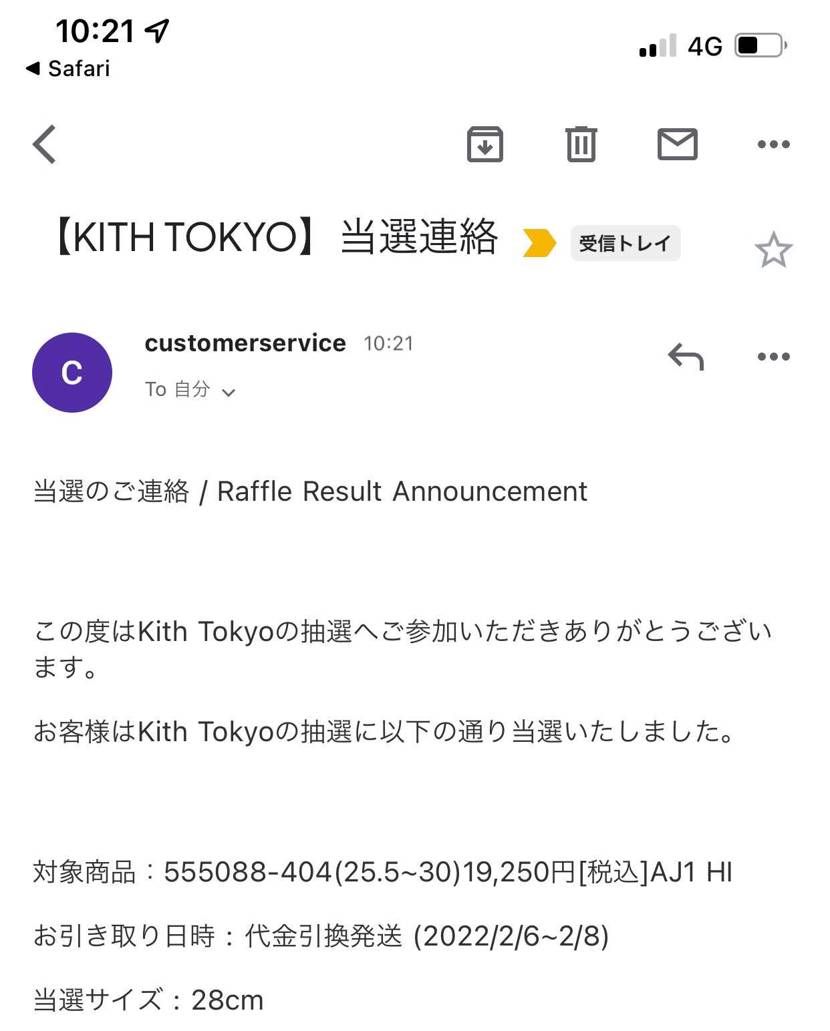830x1031 pixels.
Task: Delete the KITH TOKYO email
Action: [581, 143]
